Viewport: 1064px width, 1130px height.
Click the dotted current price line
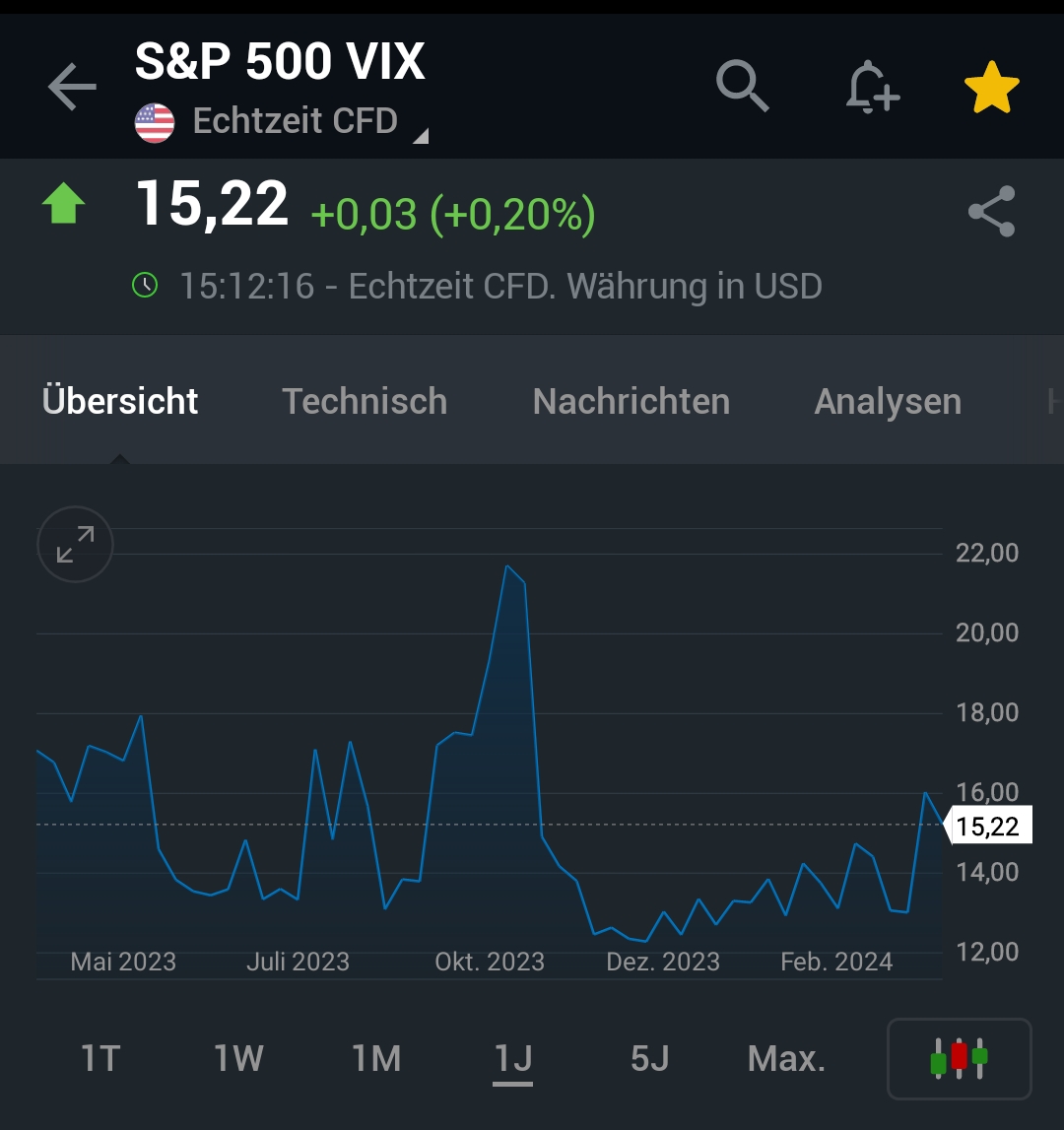(x=493, y=825)
